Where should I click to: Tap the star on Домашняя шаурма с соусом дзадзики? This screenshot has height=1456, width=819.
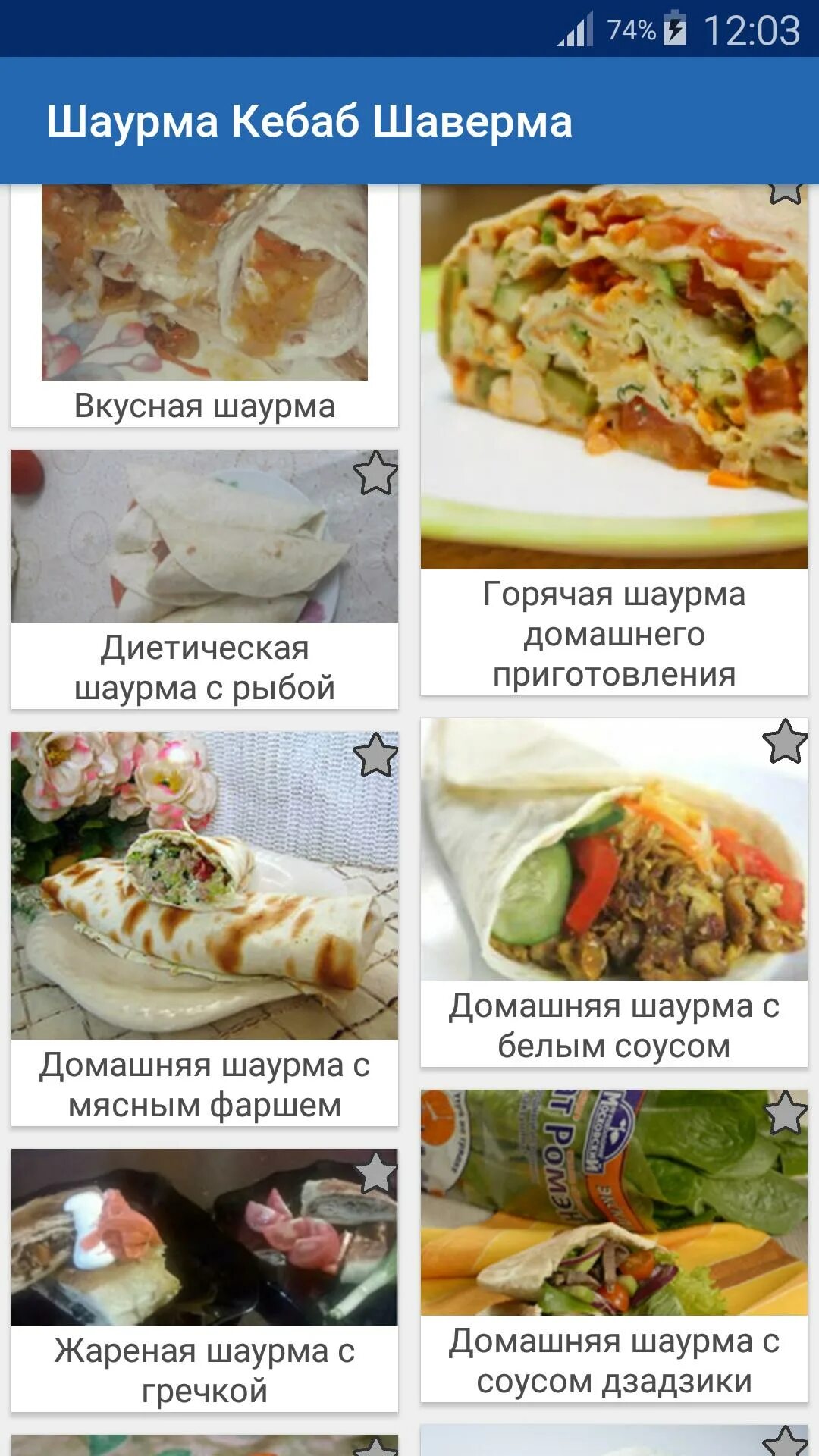pyautogui.click(x=785, y=1113)
